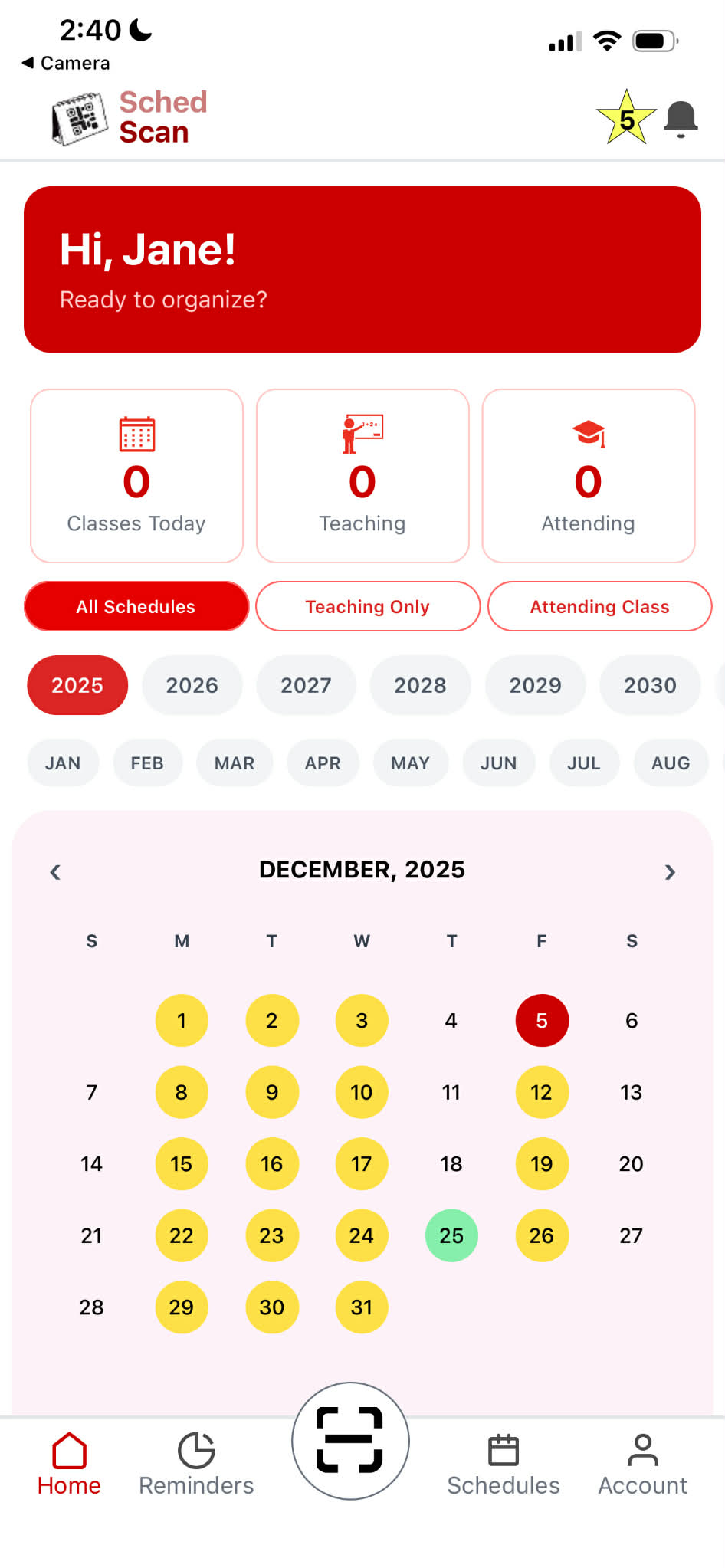Open the notifications bell

pyautogui.click(x=681, y=120)
